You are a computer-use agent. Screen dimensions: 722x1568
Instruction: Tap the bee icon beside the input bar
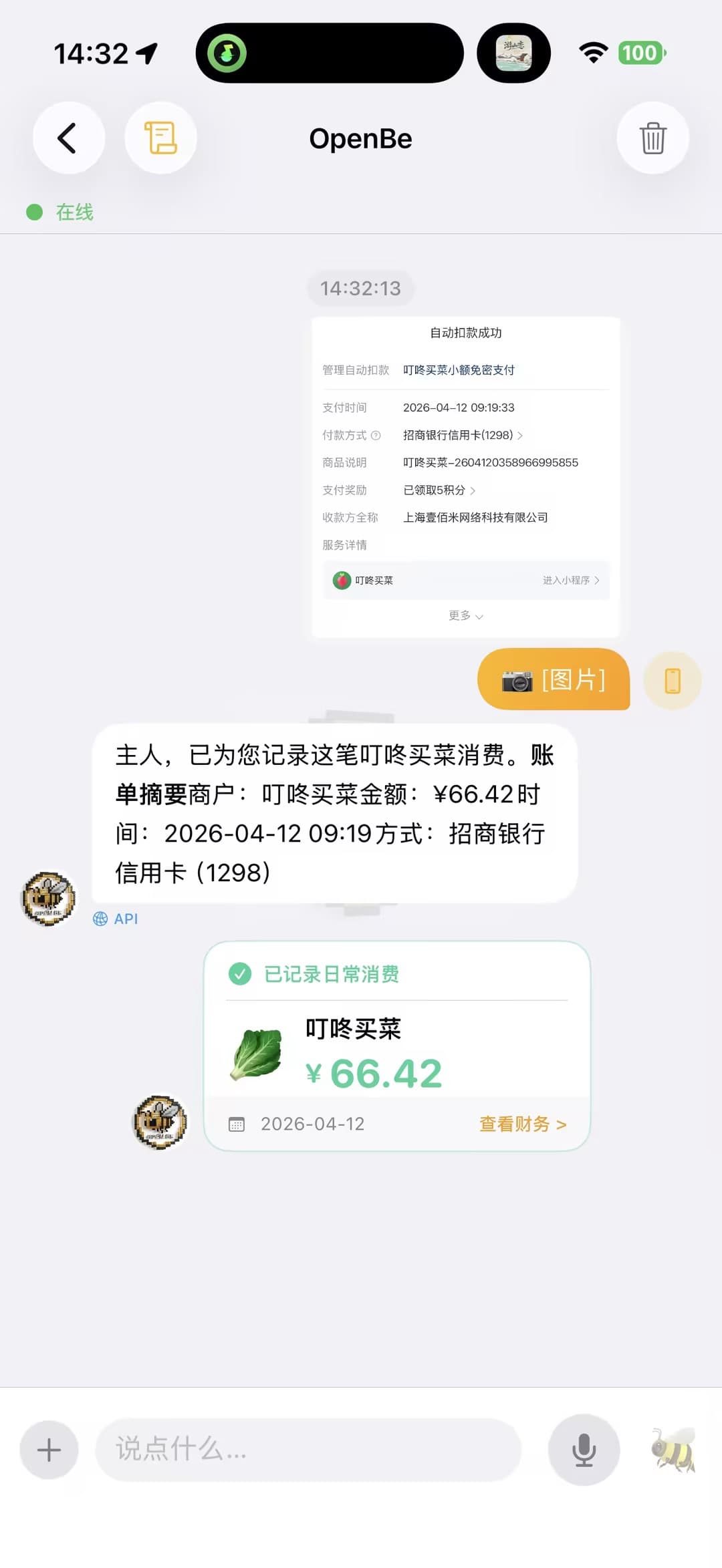tap(675, 1450)
